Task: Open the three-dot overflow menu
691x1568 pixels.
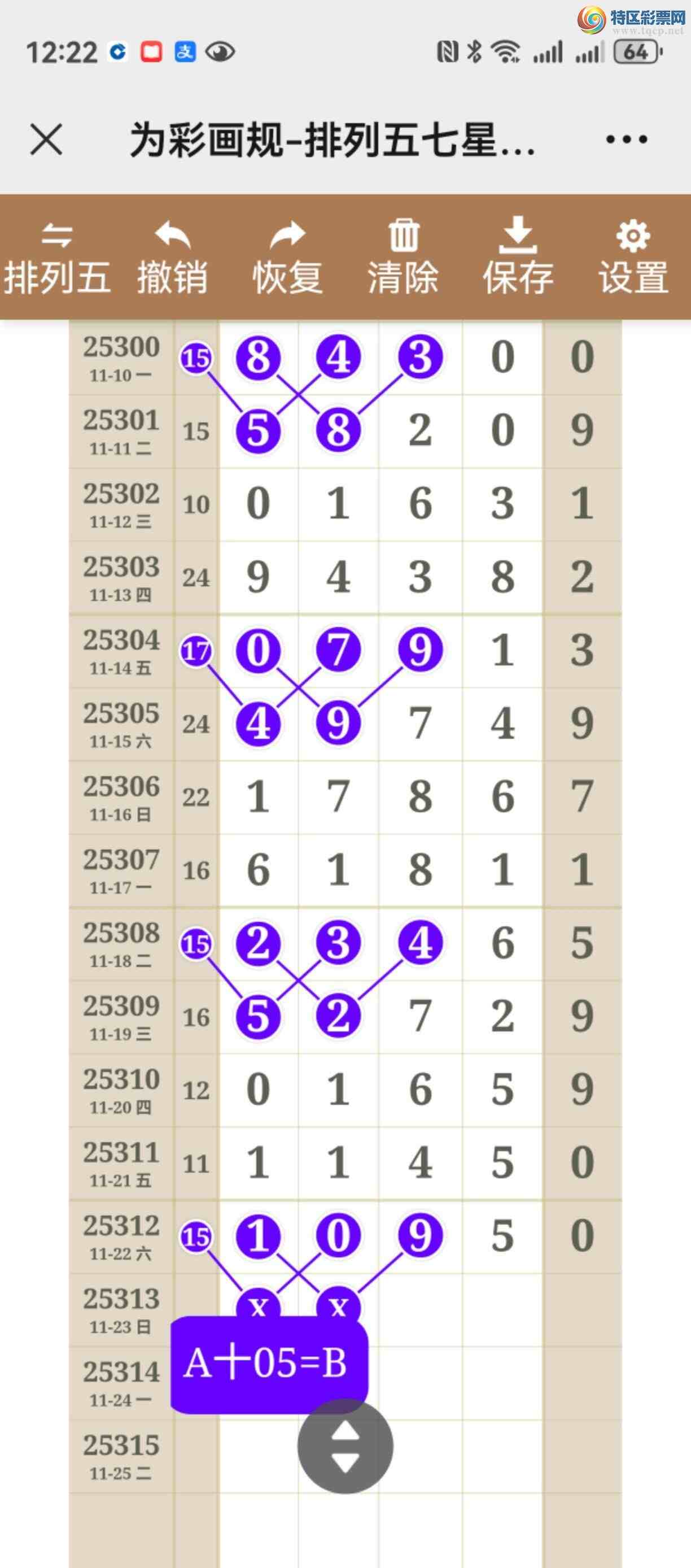Action: click(627, 140)
